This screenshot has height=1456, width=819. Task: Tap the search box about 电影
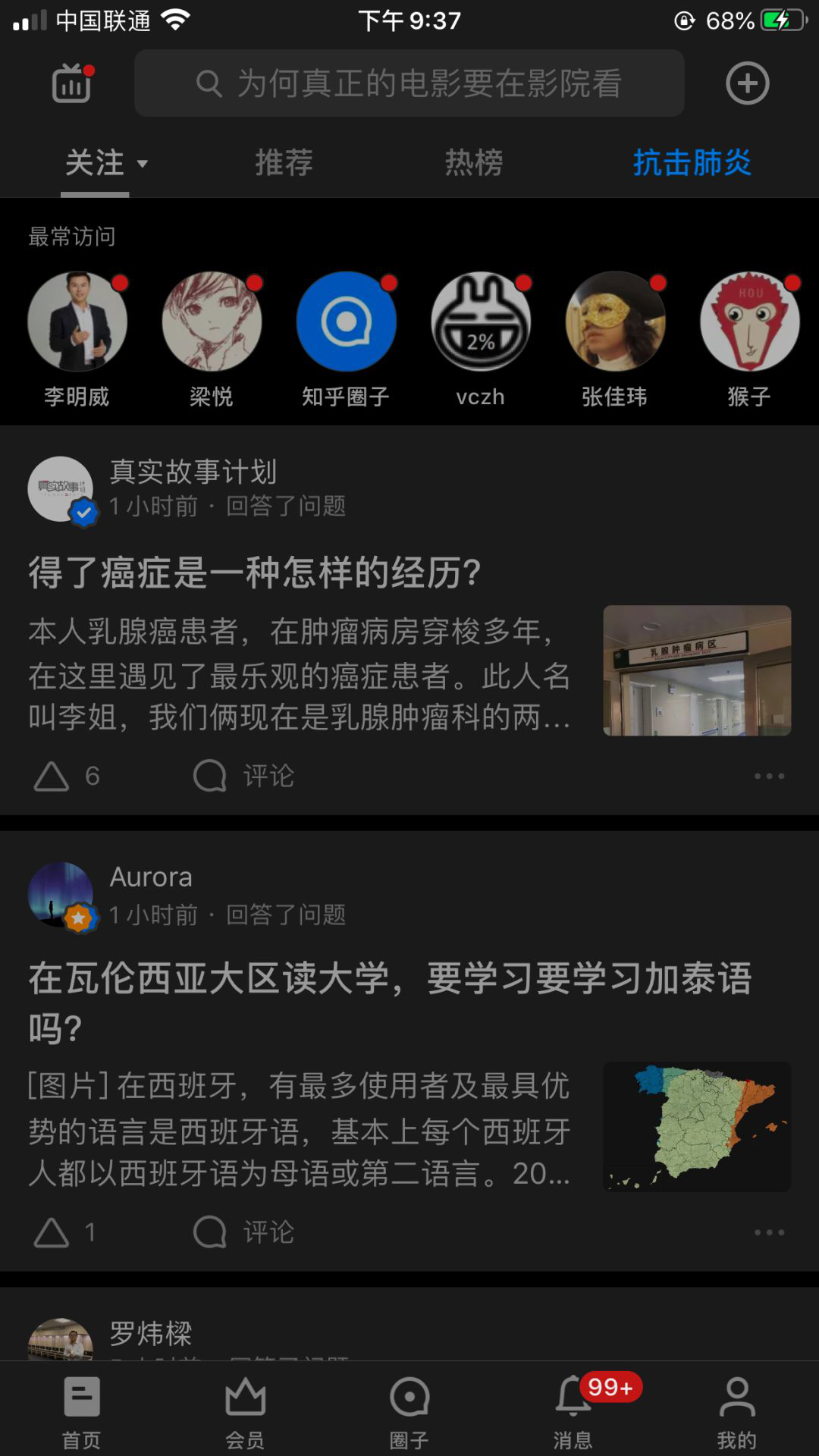(x=409, y=83)
